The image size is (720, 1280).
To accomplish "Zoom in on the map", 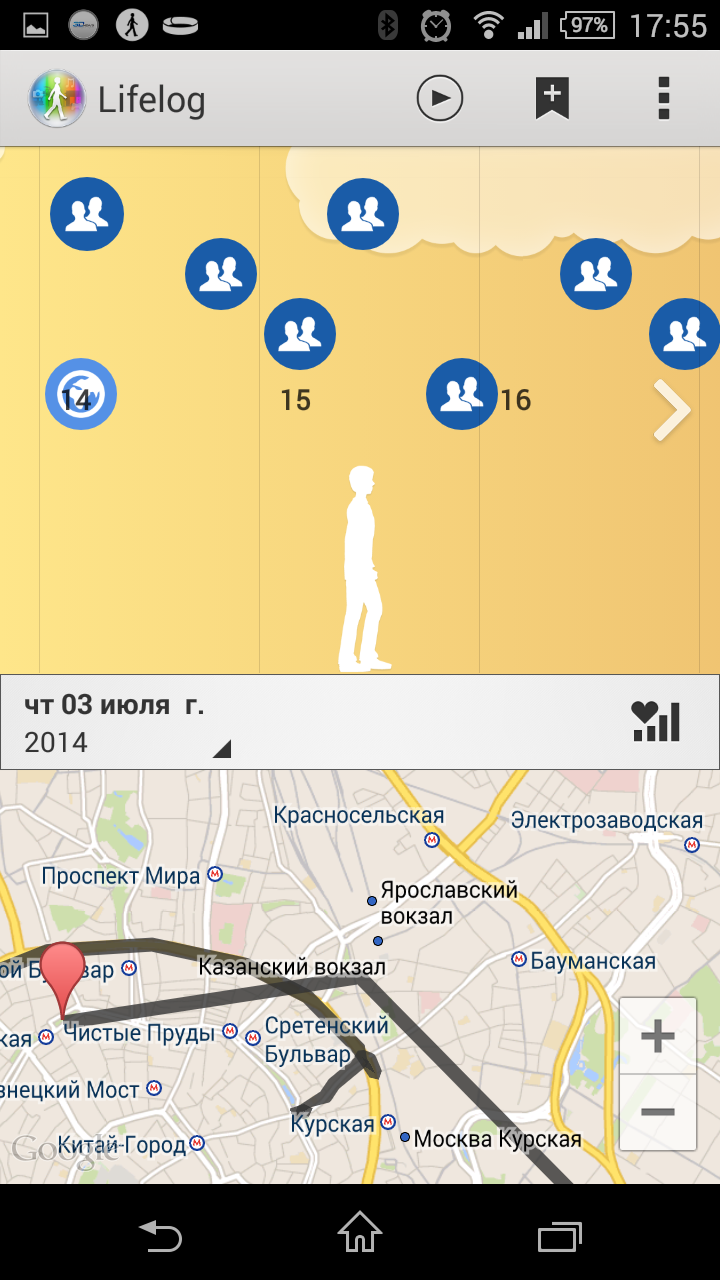I will coord(658,1036).
